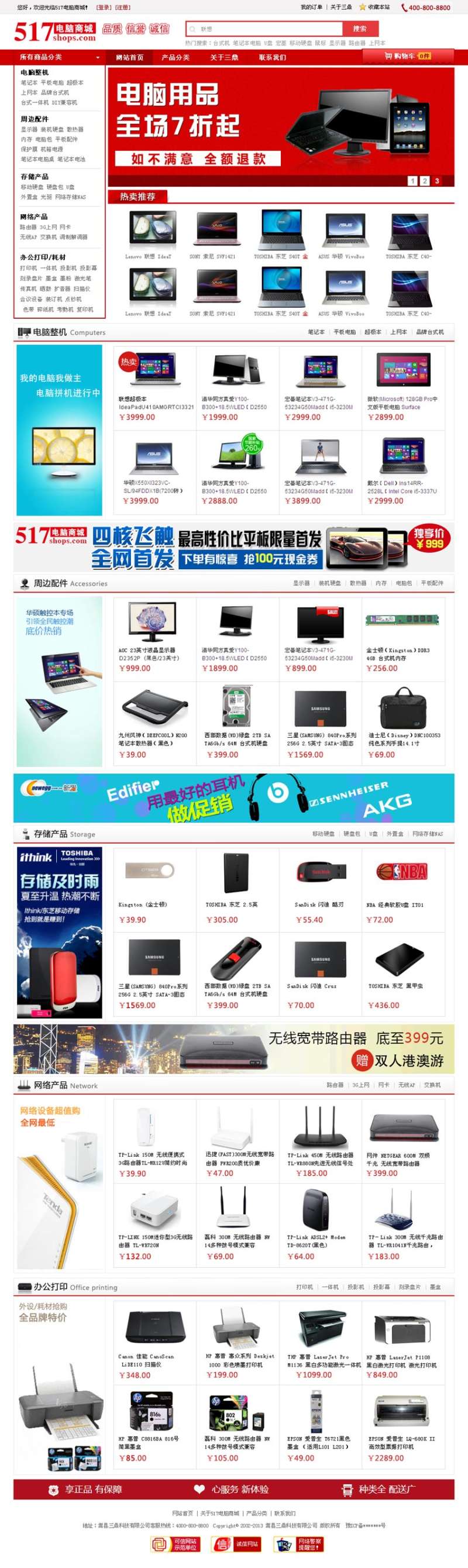
Task: Switch to the 产品分类 navigation tab
Action: point(175,57)
